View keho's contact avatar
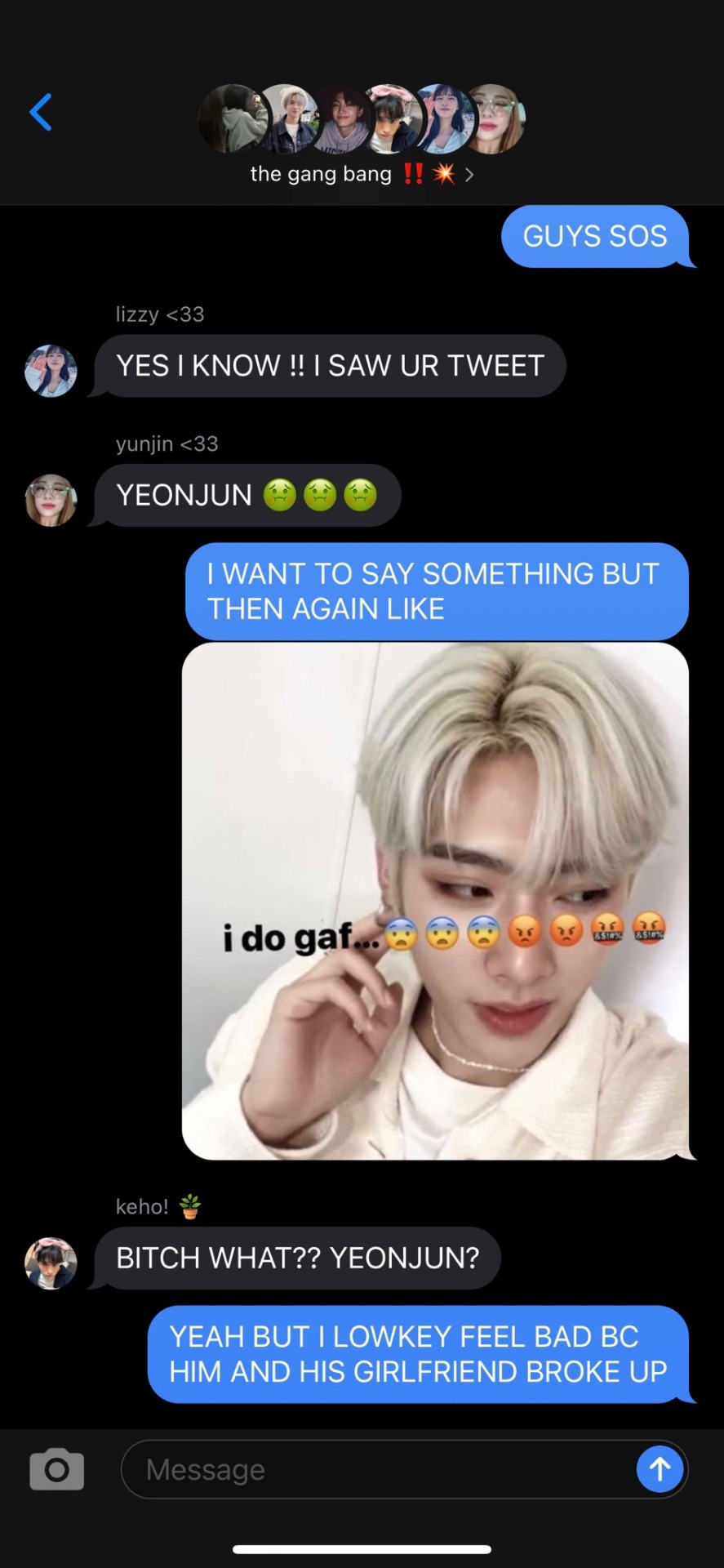Viewport: 724px width, 1568px height. click(x=51, y=1263)
